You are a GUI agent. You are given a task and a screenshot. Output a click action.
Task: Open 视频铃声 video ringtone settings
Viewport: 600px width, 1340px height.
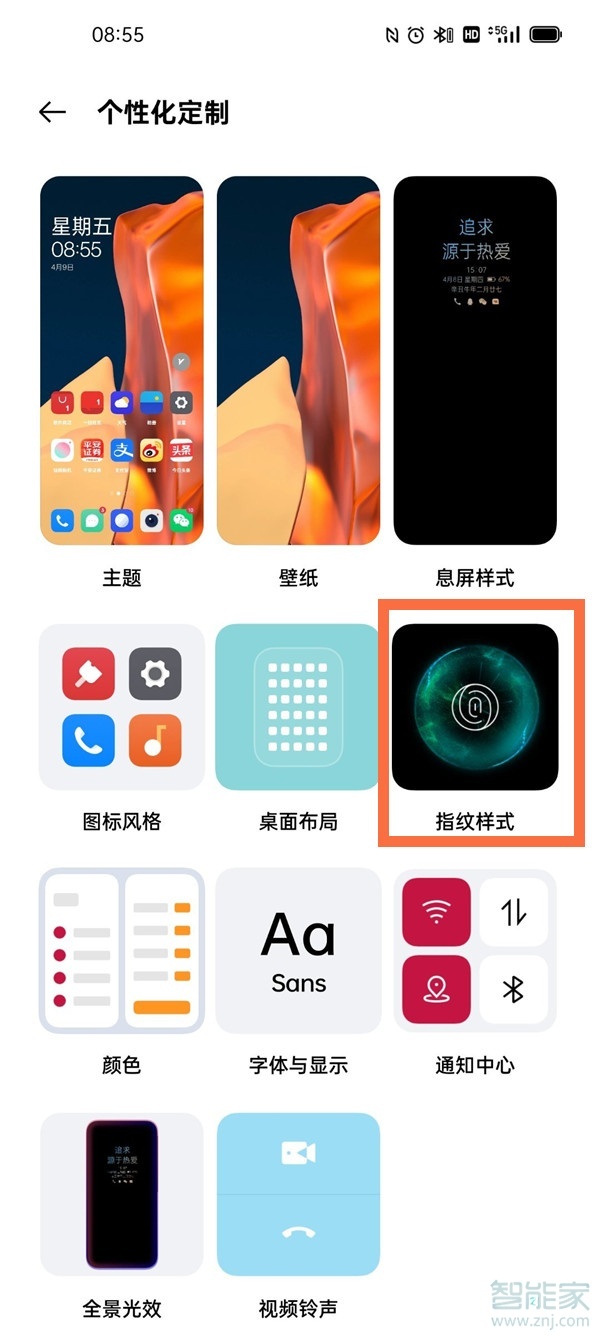click(x=298, y=1194)
